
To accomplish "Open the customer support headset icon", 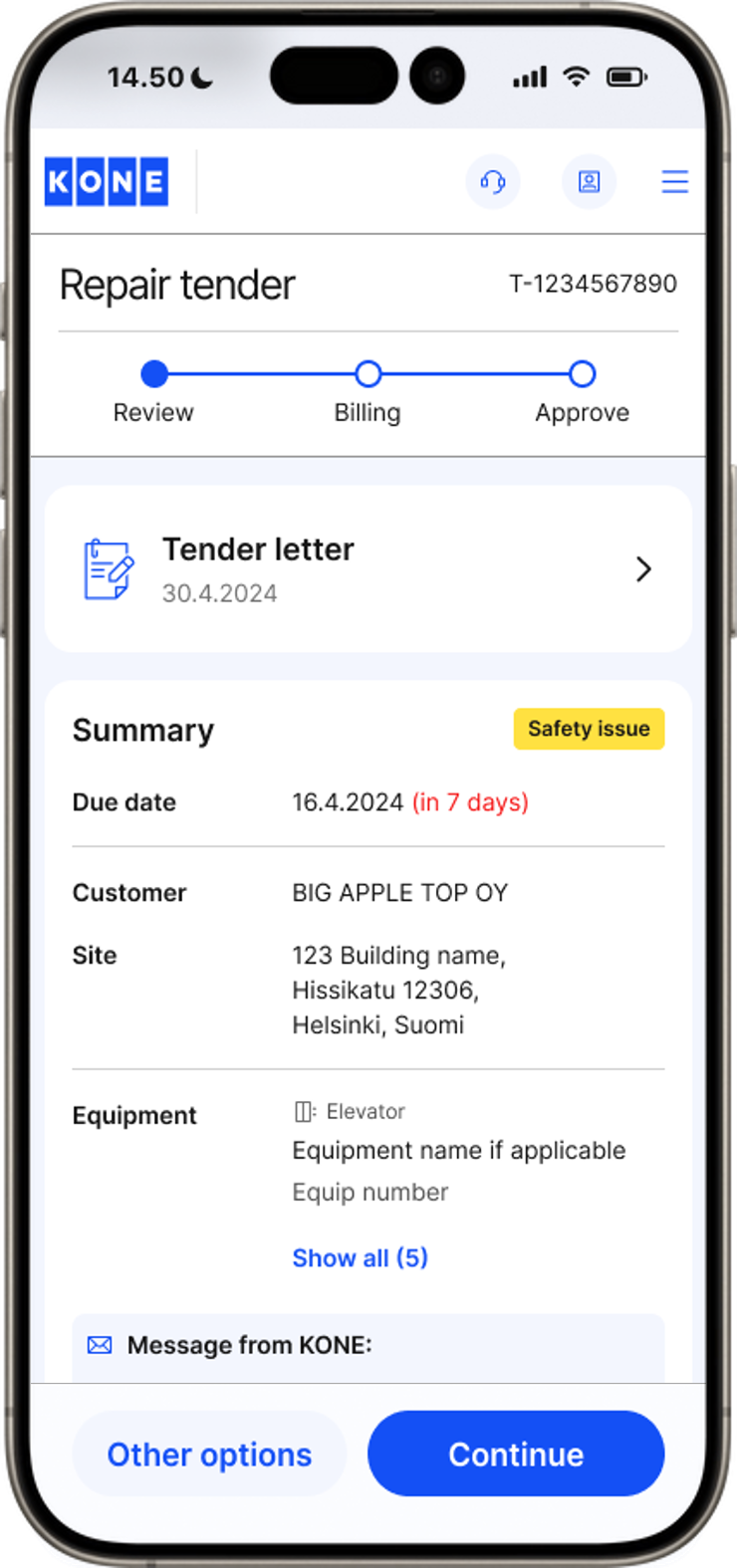I will [x=493, y=182].
